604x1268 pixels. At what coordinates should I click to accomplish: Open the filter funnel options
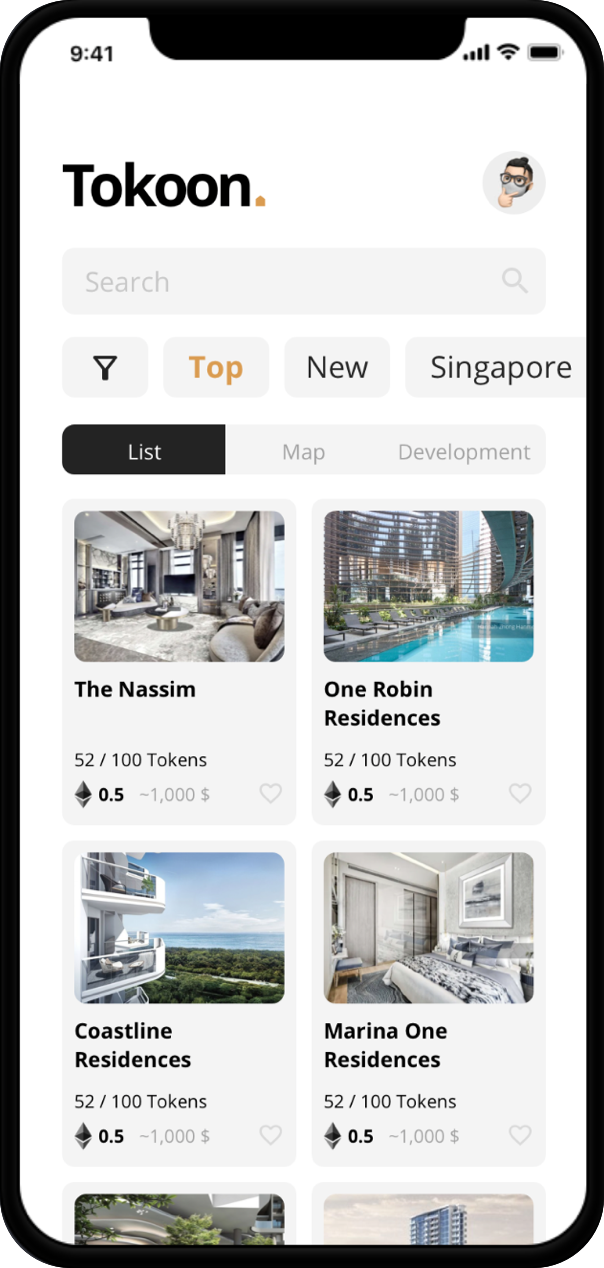[x=105, y=367]
